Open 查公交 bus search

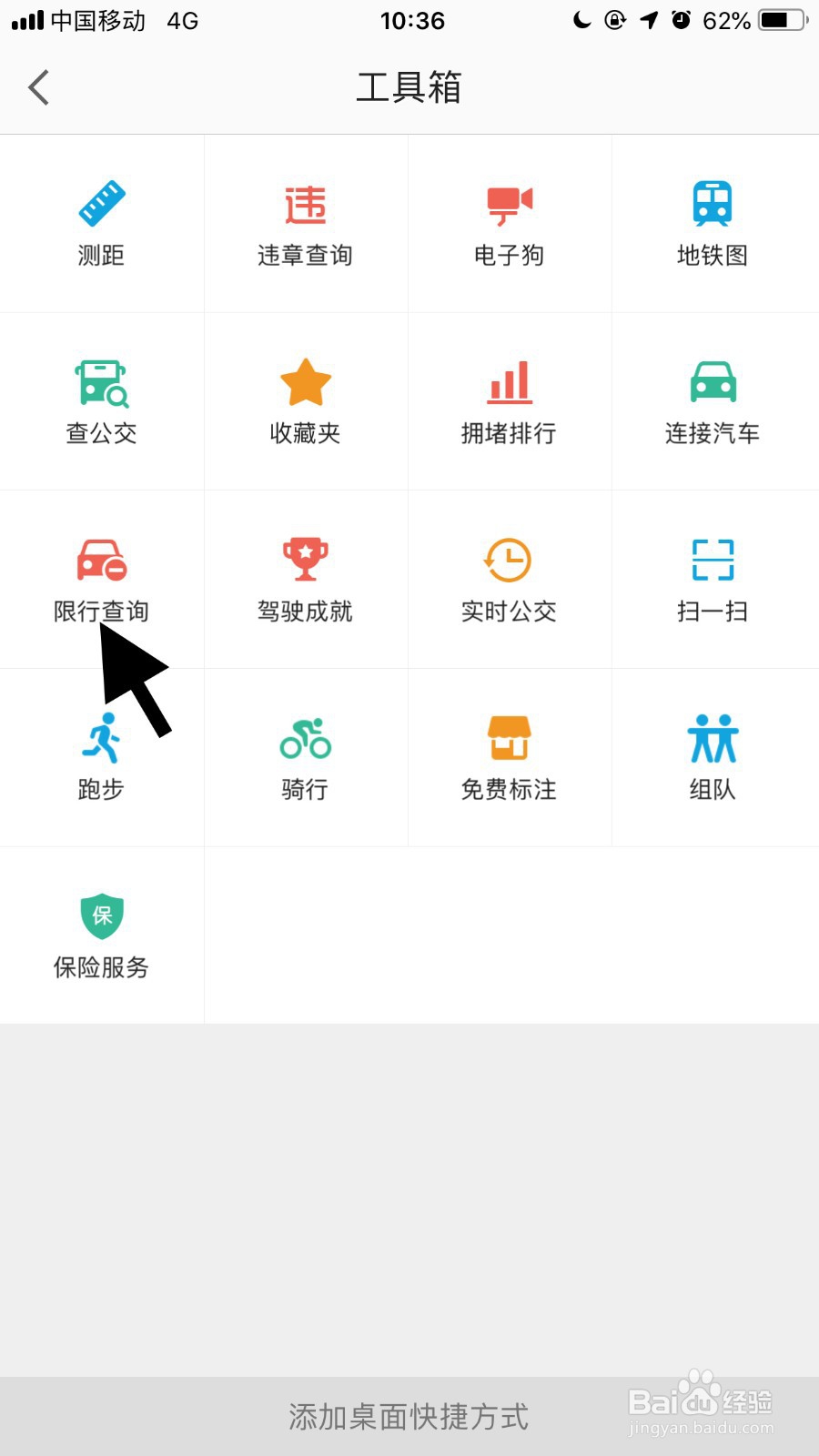tap(101, 401)
